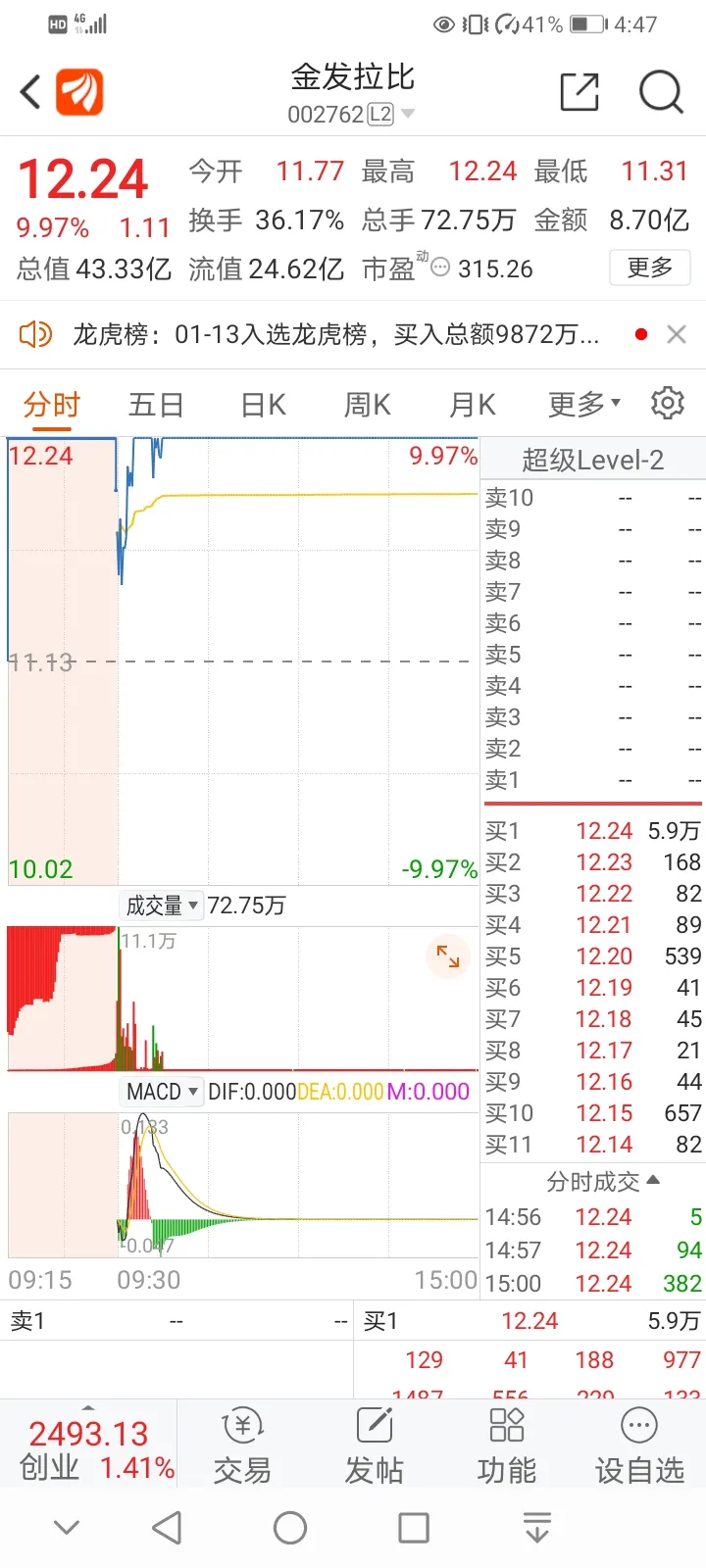Go back using the top-left arrow
Image resolution: width=706 pixels, height=1568 pixels.
pos(30,93)
